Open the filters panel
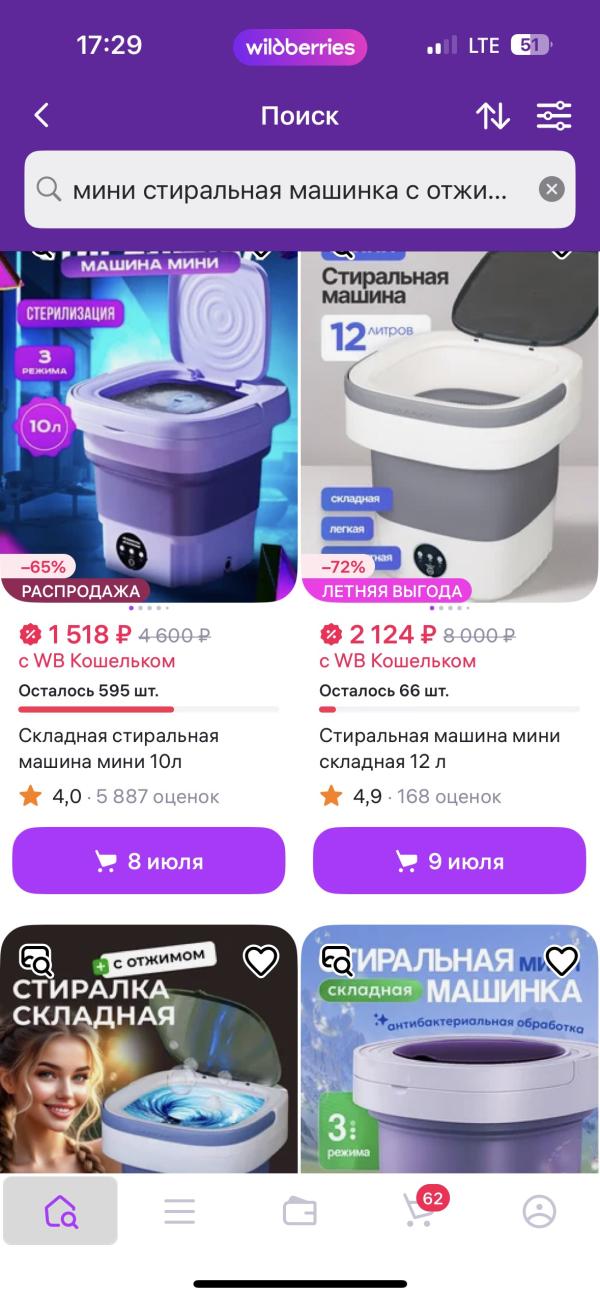 553,116
